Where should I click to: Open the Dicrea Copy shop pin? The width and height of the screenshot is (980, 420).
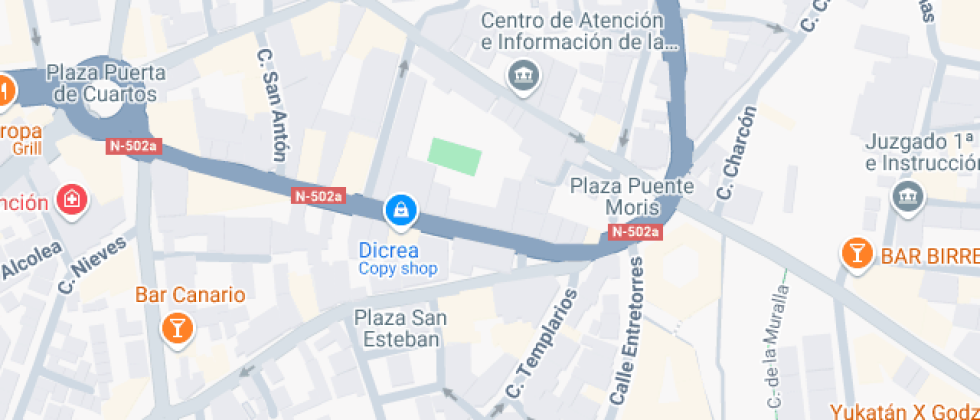pos(401,211)
